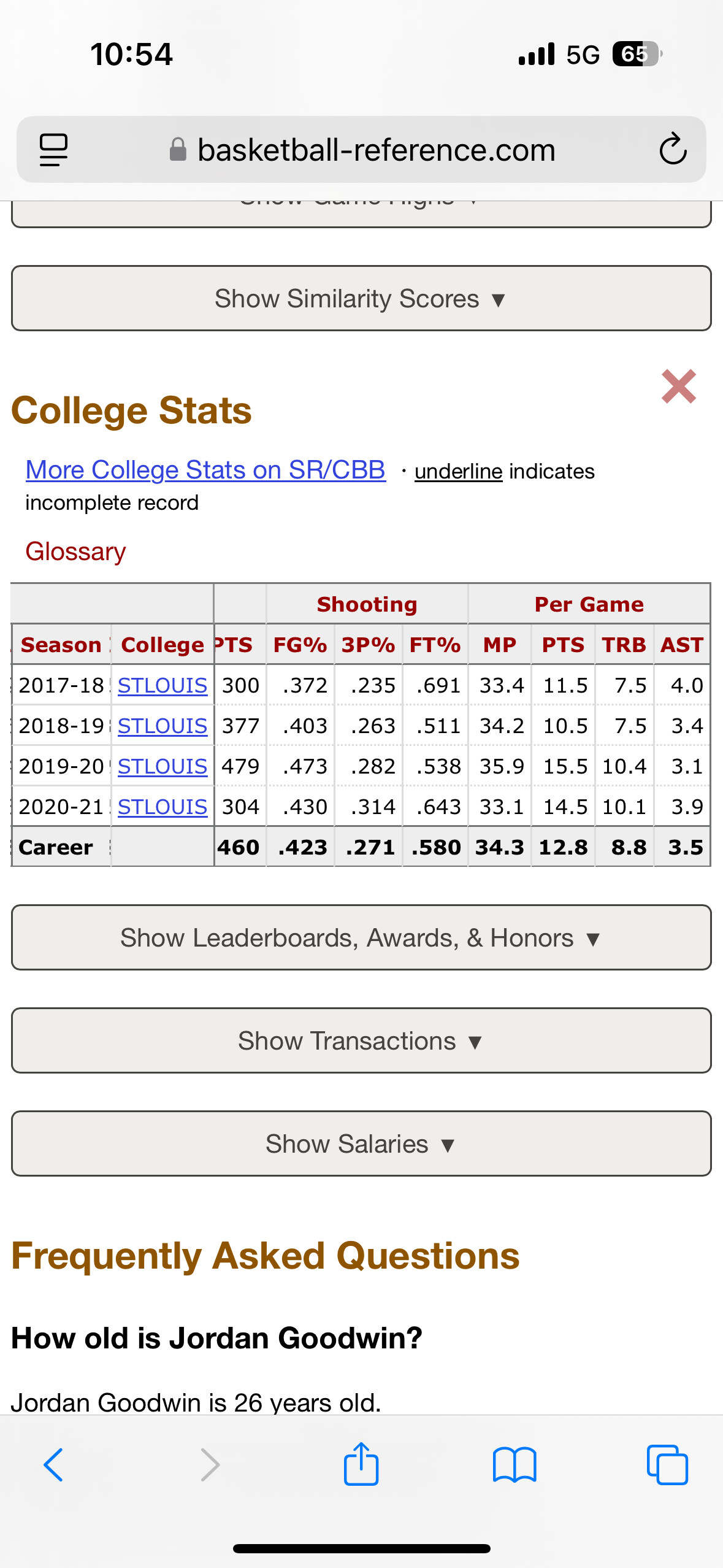Open STLOUIS link for 2017-18 season

pyautogui.click(x=163, y=685)
